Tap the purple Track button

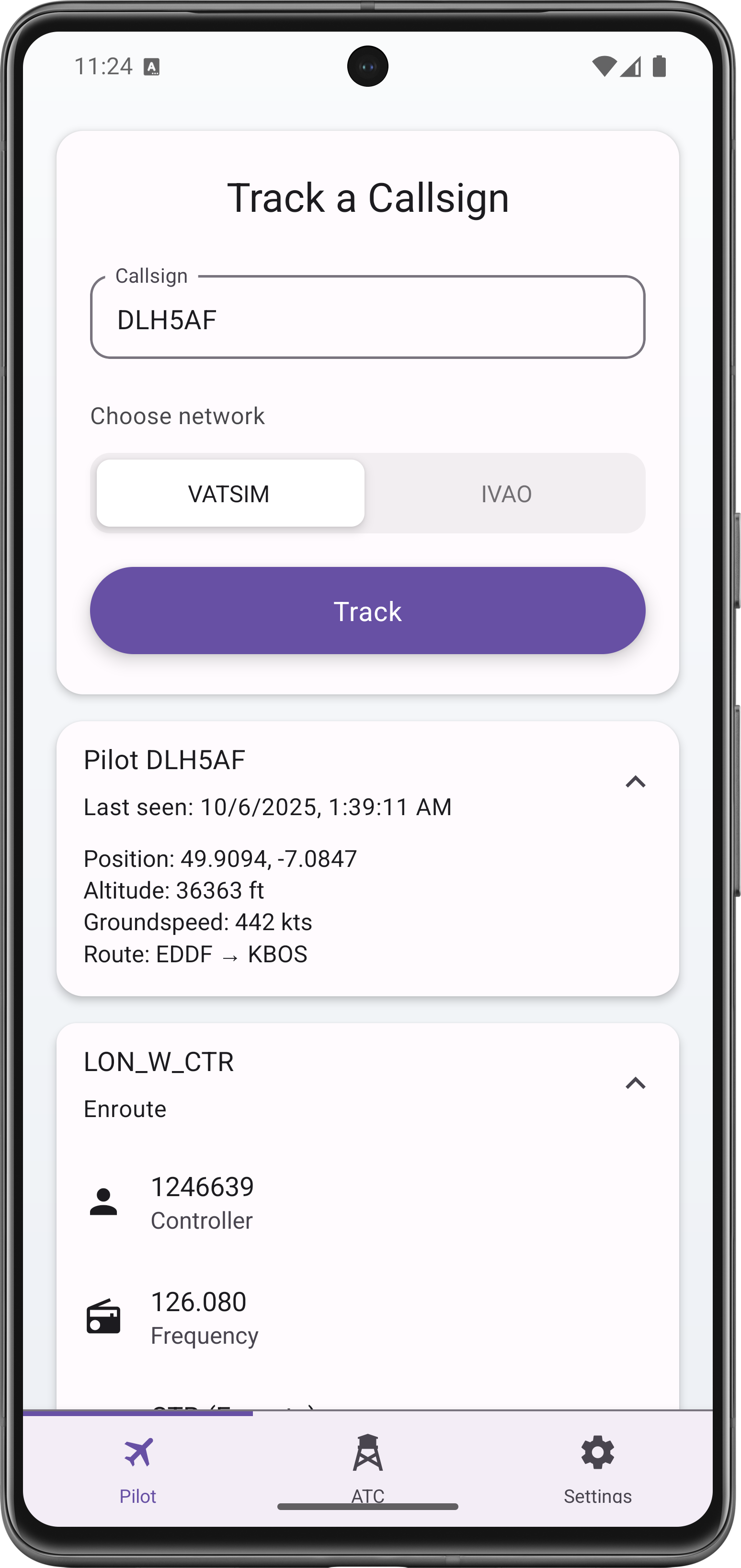point(367,611)
